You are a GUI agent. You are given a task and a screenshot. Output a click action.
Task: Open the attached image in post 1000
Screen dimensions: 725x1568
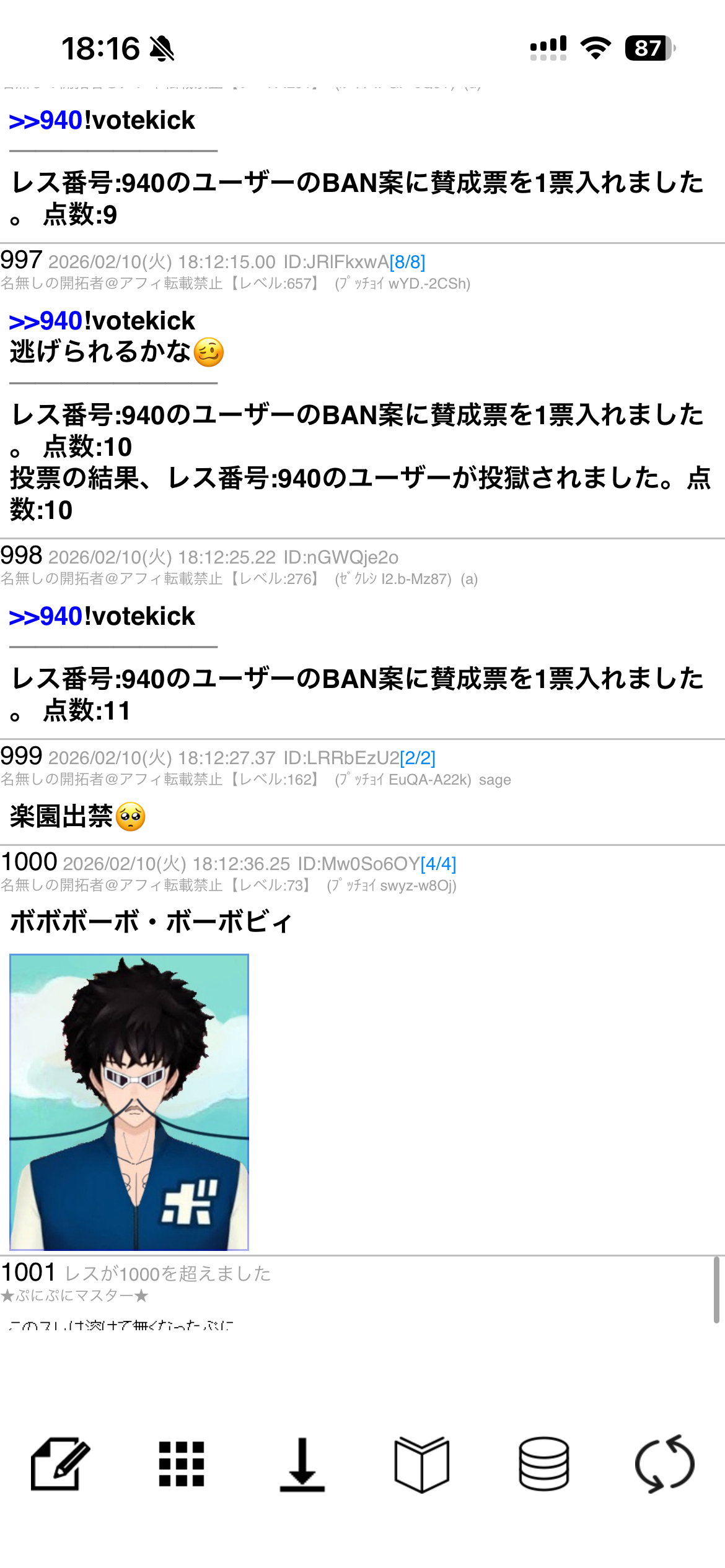(x=129, y=1102)
